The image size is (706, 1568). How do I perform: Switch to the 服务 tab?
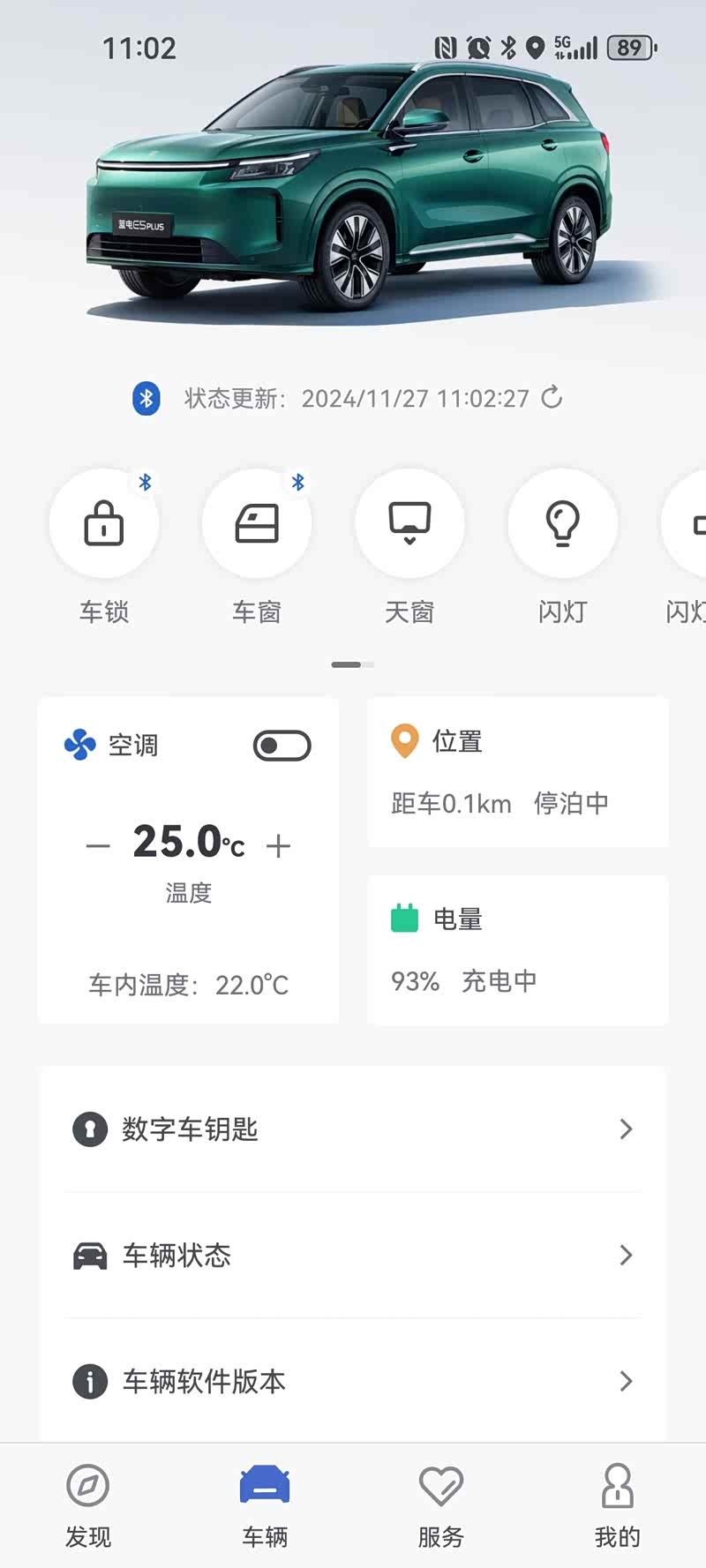point(441,1505)
